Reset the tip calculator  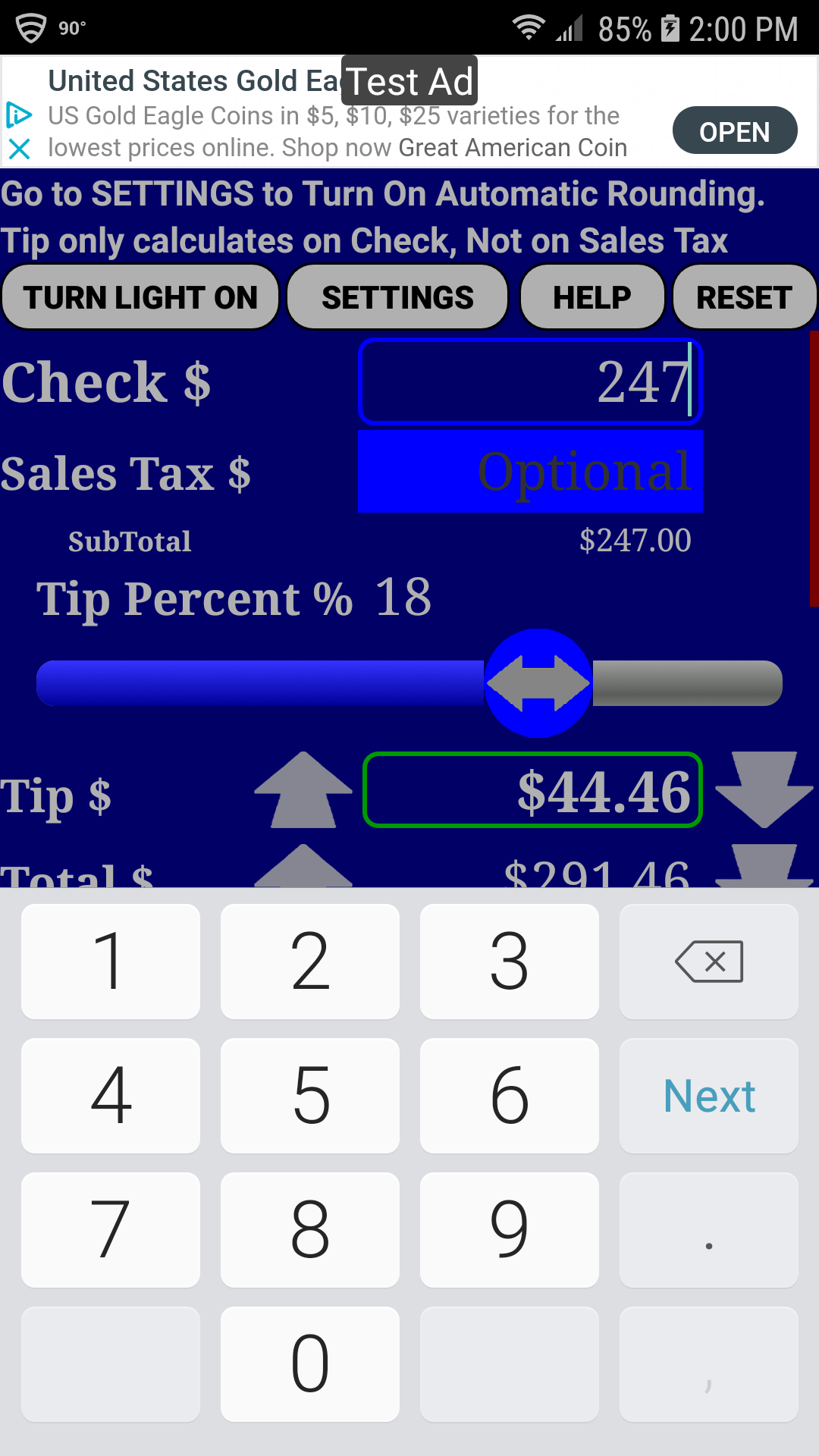tap(744, 297)
